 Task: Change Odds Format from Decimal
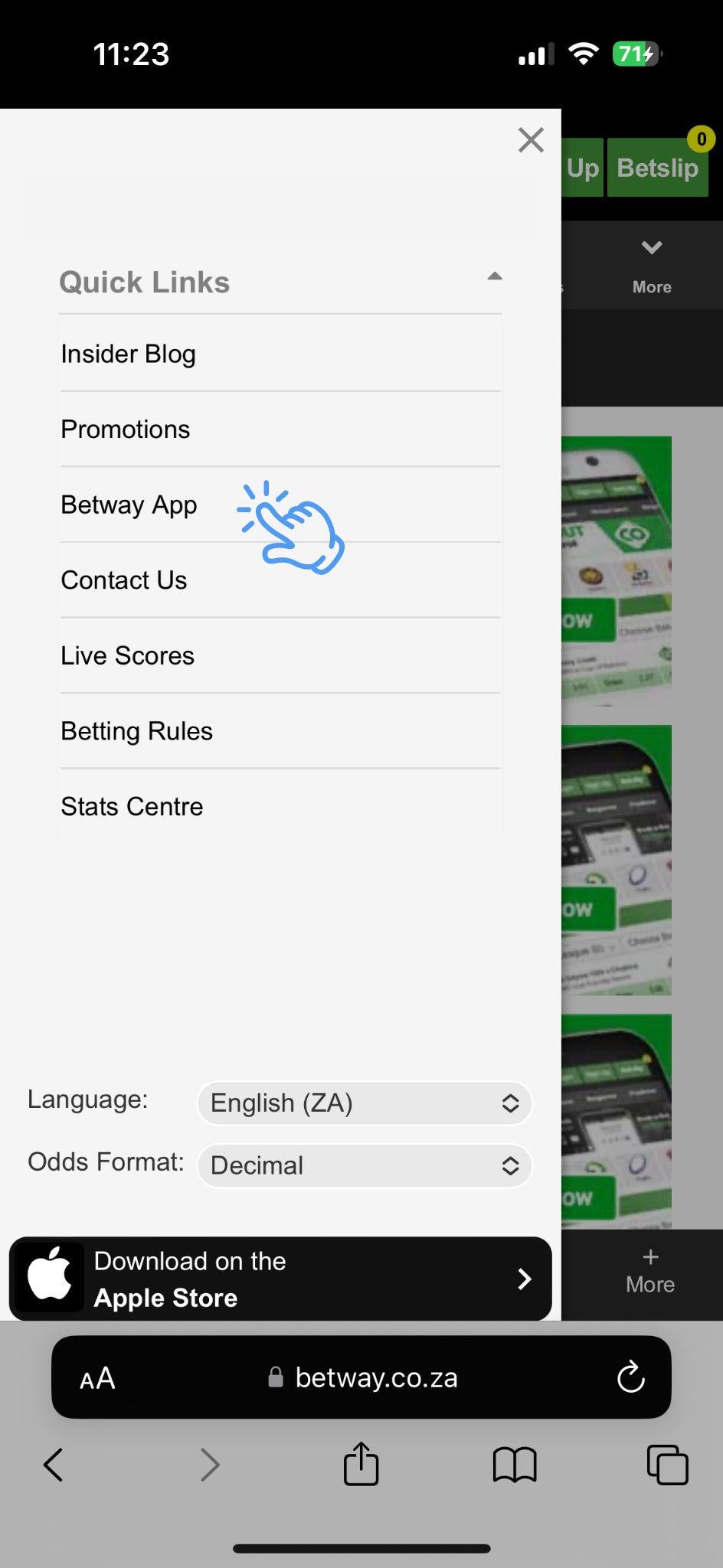[363, 1165]
